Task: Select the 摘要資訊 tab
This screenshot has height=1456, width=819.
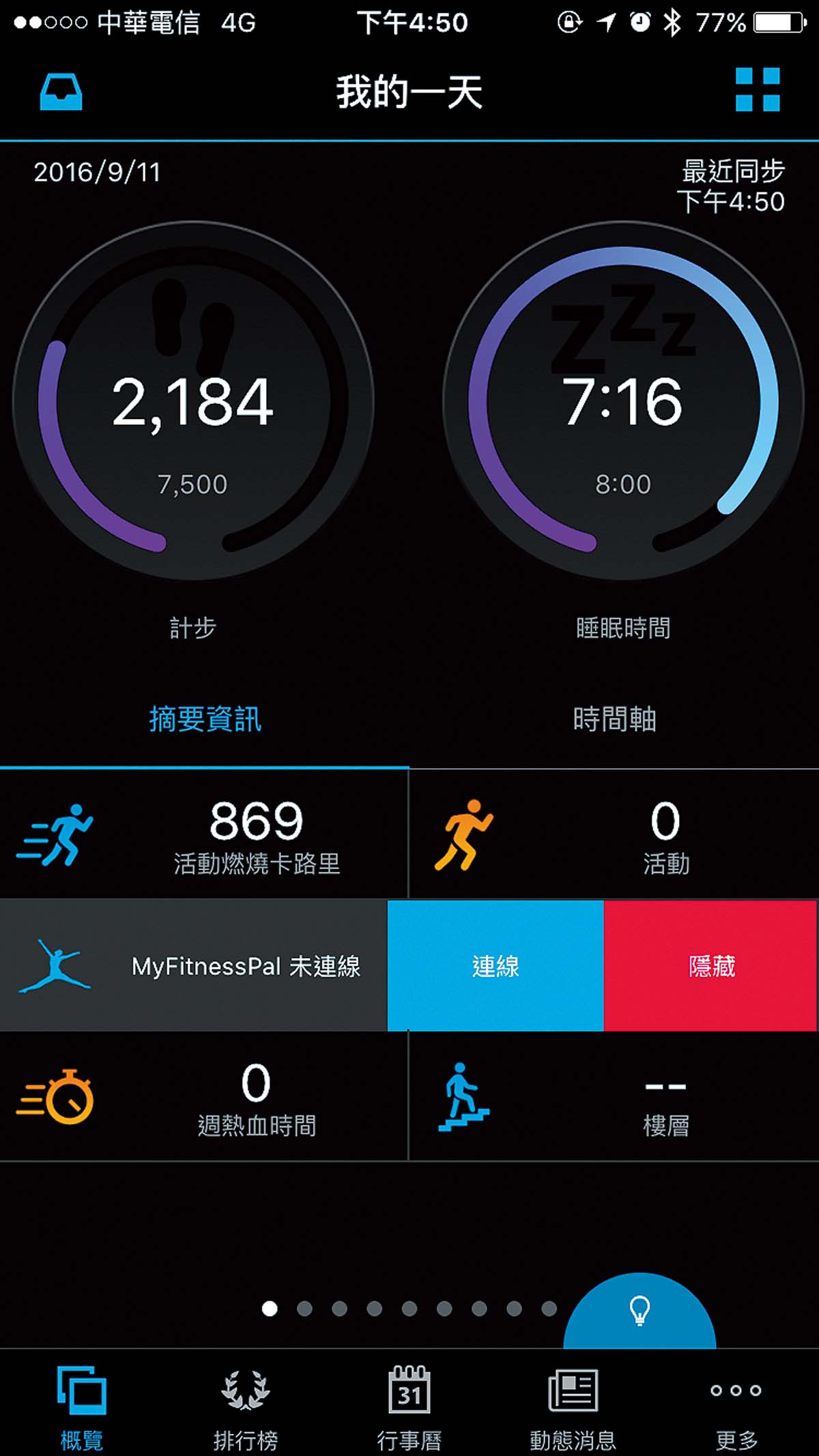Action: [x=205, y=719]
